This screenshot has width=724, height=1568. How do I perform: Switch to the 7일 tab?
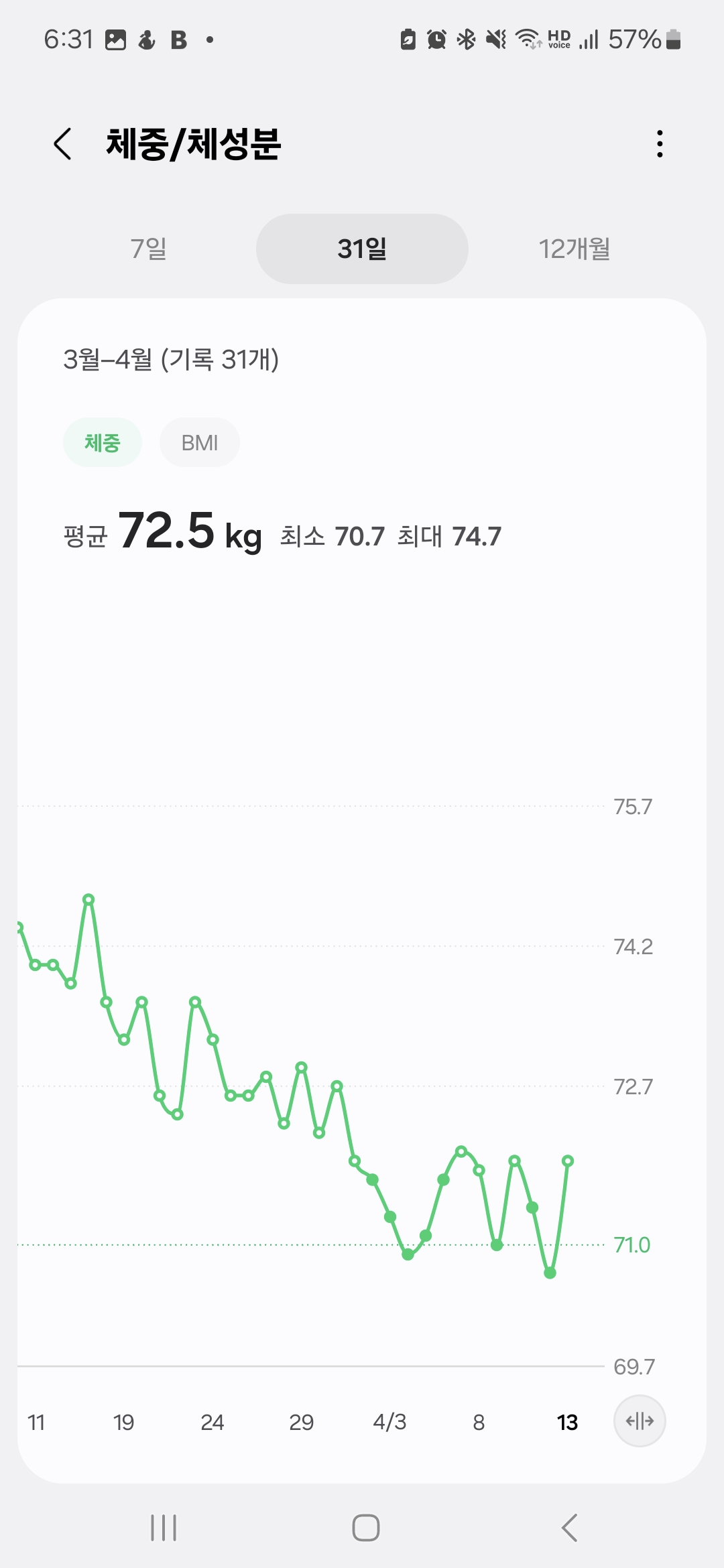click(149, 249)
